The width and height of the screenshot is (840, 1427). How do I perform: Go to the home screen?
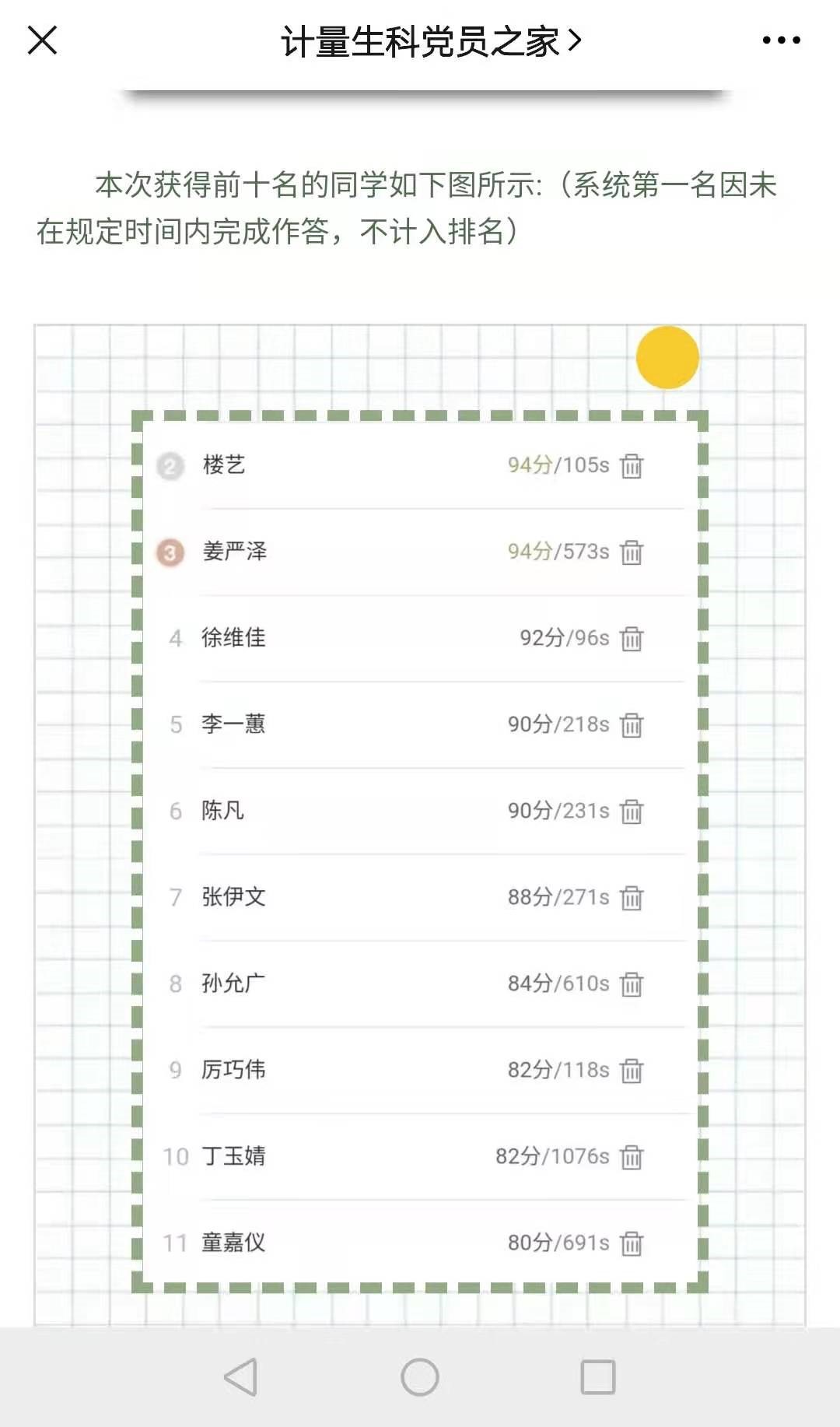[x=420, y=1376]
